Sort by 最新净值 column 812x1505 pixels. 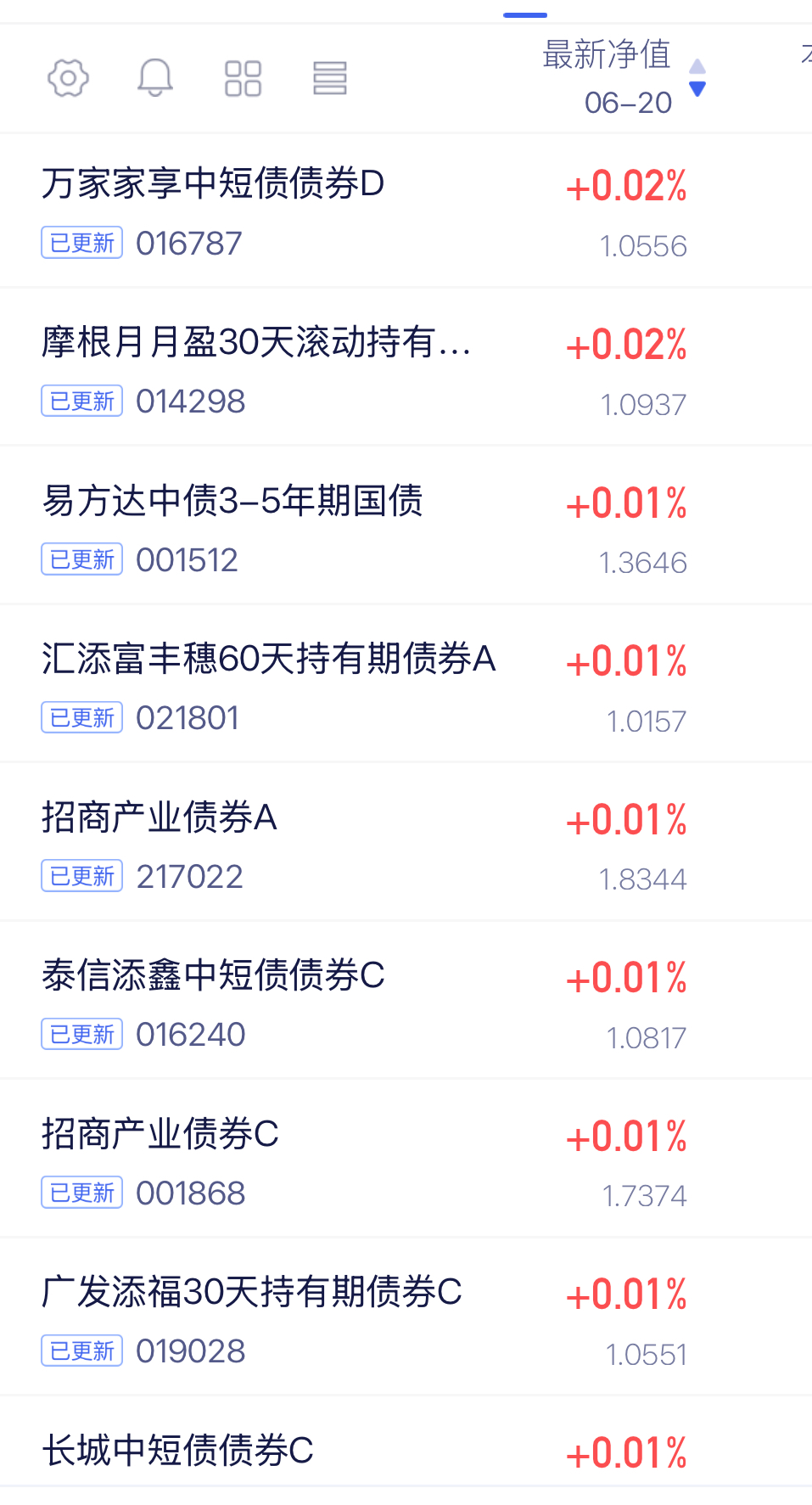coord(624,78)
